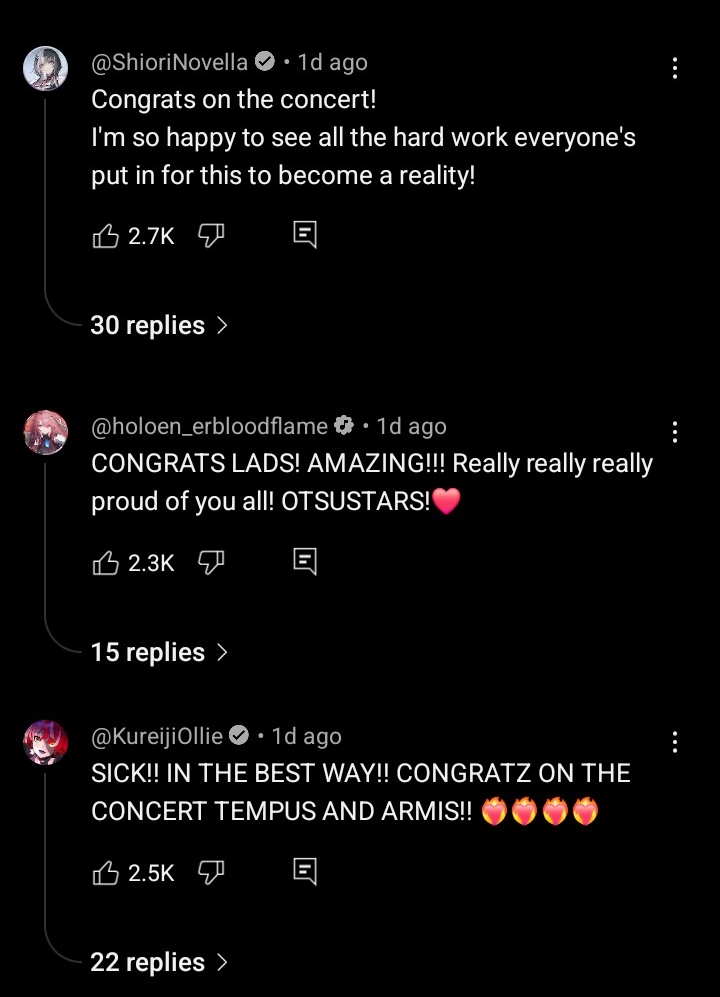The image size is (720, 997).
Task: Visit the @KureijiOllie channel handle
Action: tap(157, 736)
